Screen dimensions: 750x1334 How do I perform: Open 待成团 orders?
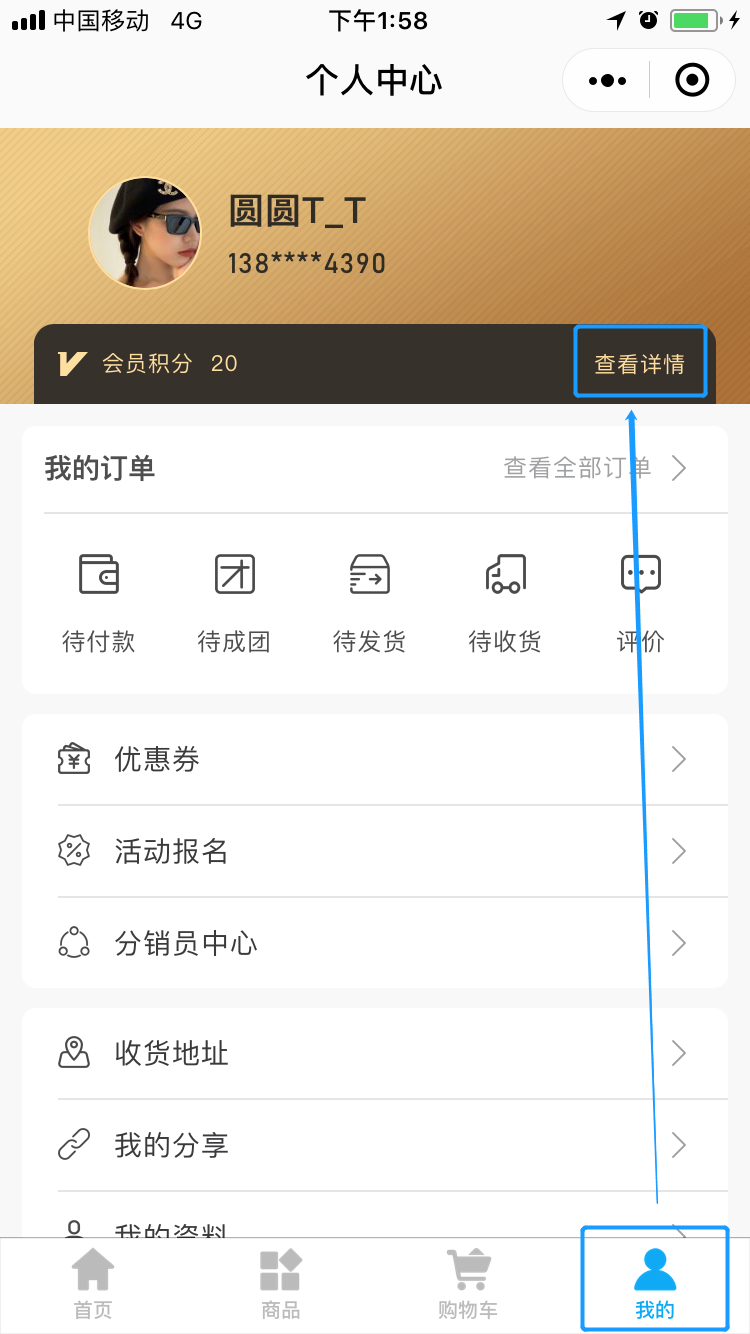click(234, 600)
